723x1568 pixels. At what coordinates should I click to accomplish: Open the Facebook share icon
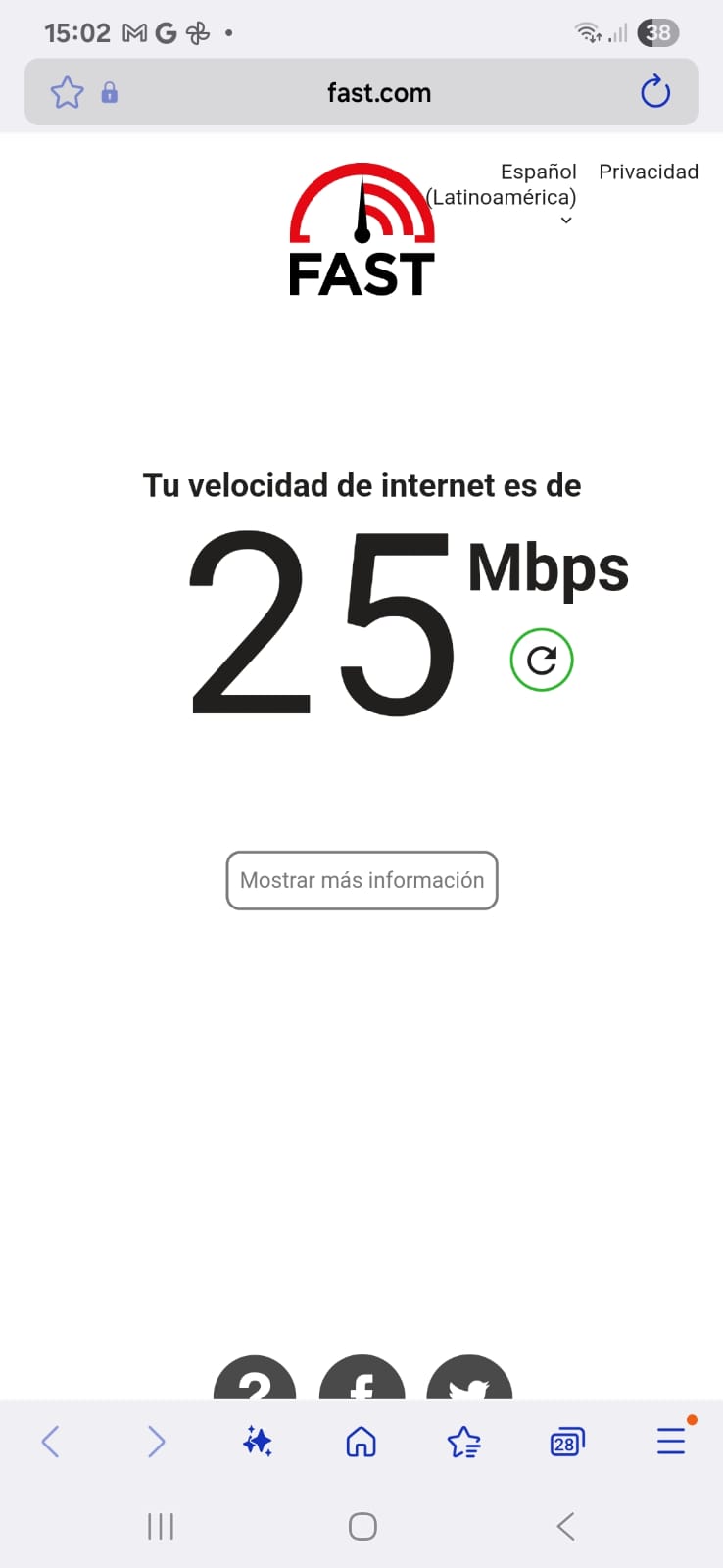[362, 1380]
